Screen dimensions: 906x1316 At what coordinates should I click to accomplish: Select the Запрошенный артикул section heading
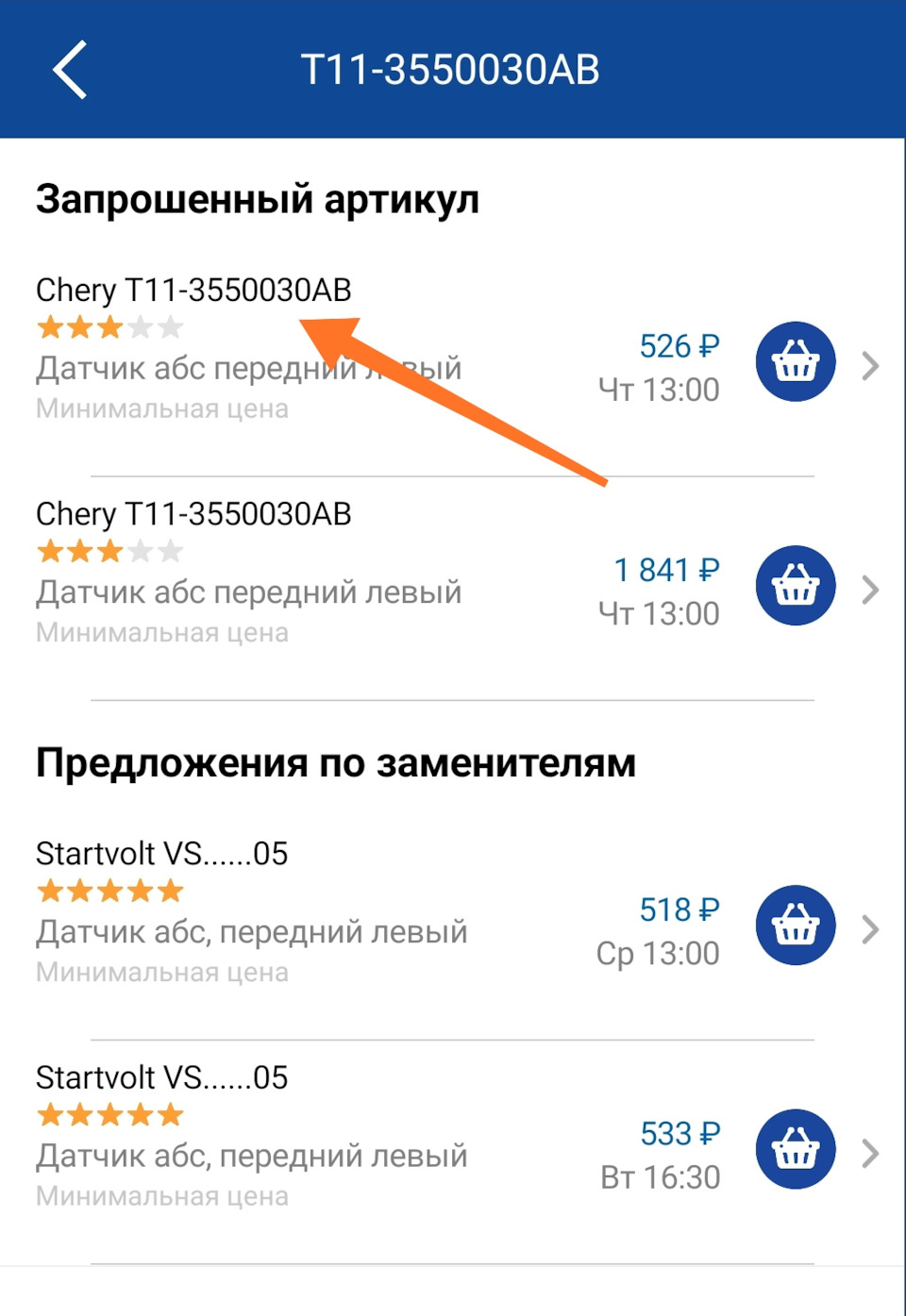tap(258, 199)
